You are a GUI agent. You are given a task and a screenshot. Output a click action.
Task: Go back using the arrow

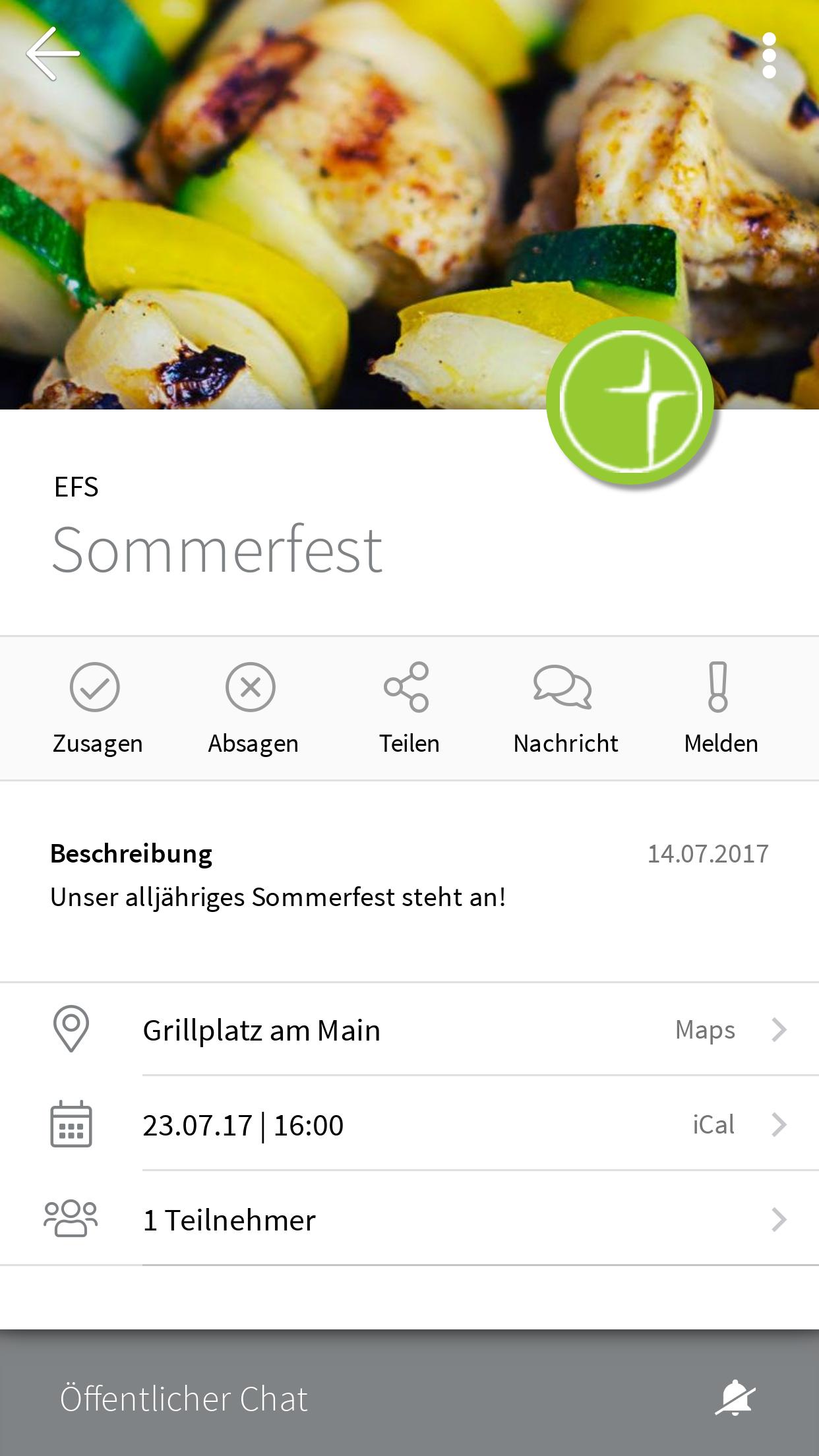point(53,54)
